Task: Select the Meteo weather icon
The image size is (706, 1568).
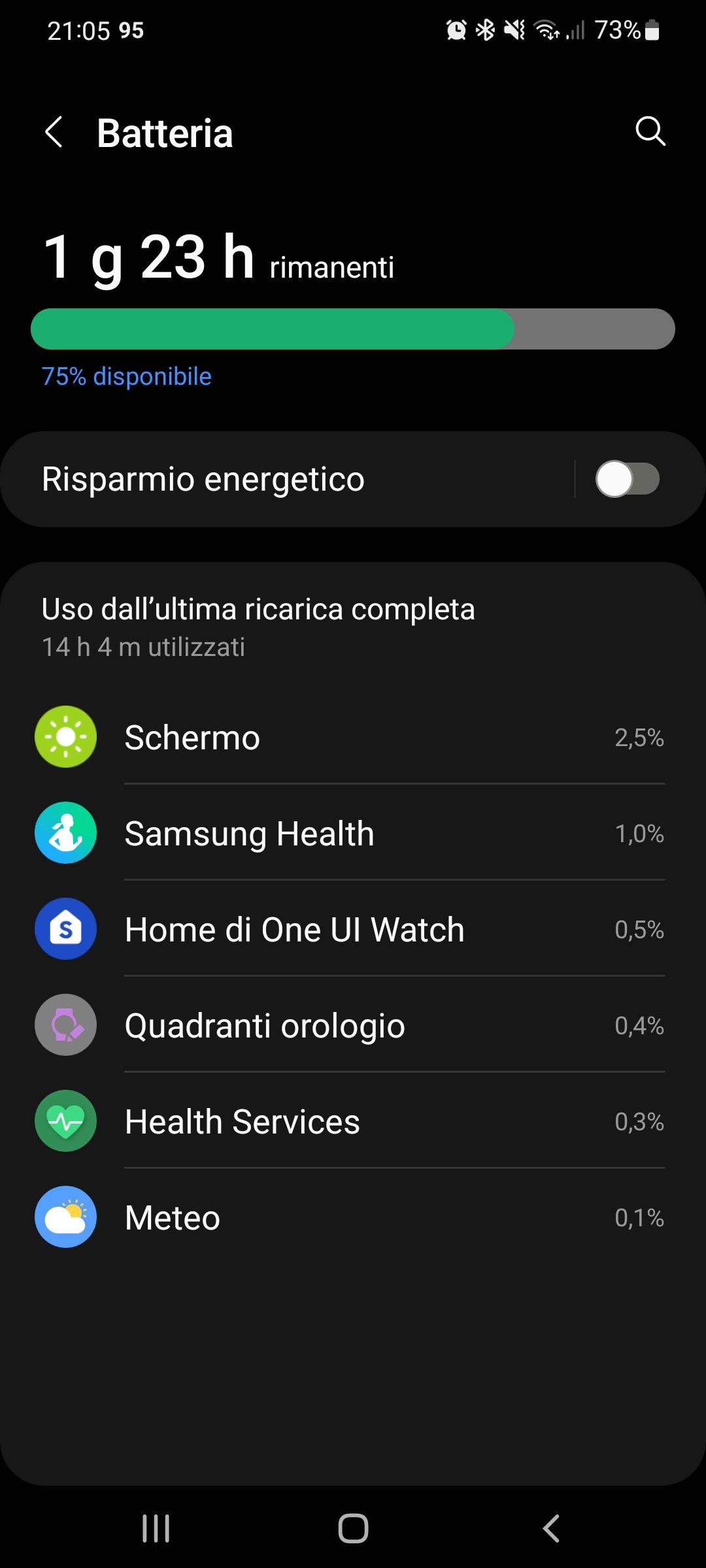Action: (65, 1217)
